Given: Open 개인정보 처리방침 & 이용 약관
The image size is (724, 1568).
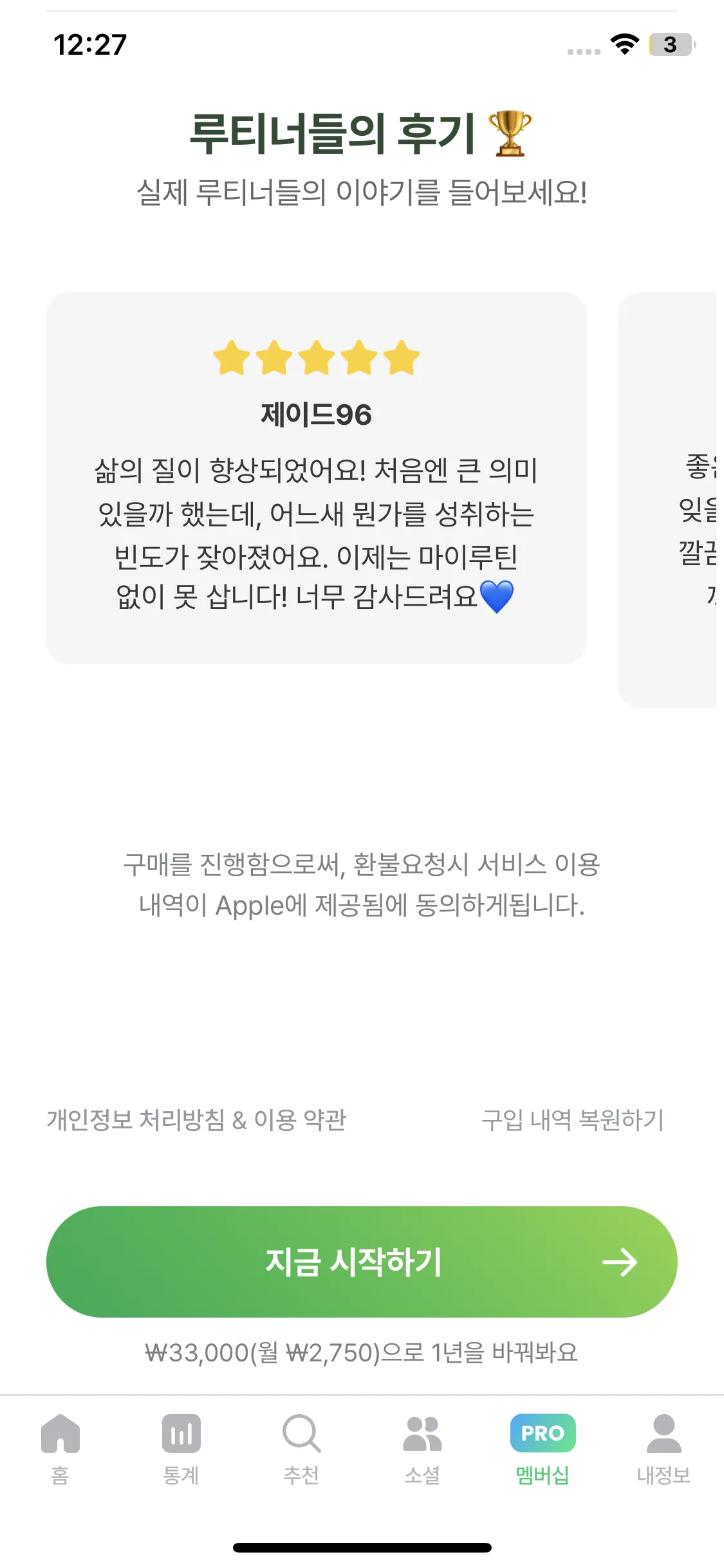Looking at the screenshot, I should (196, 1120).
